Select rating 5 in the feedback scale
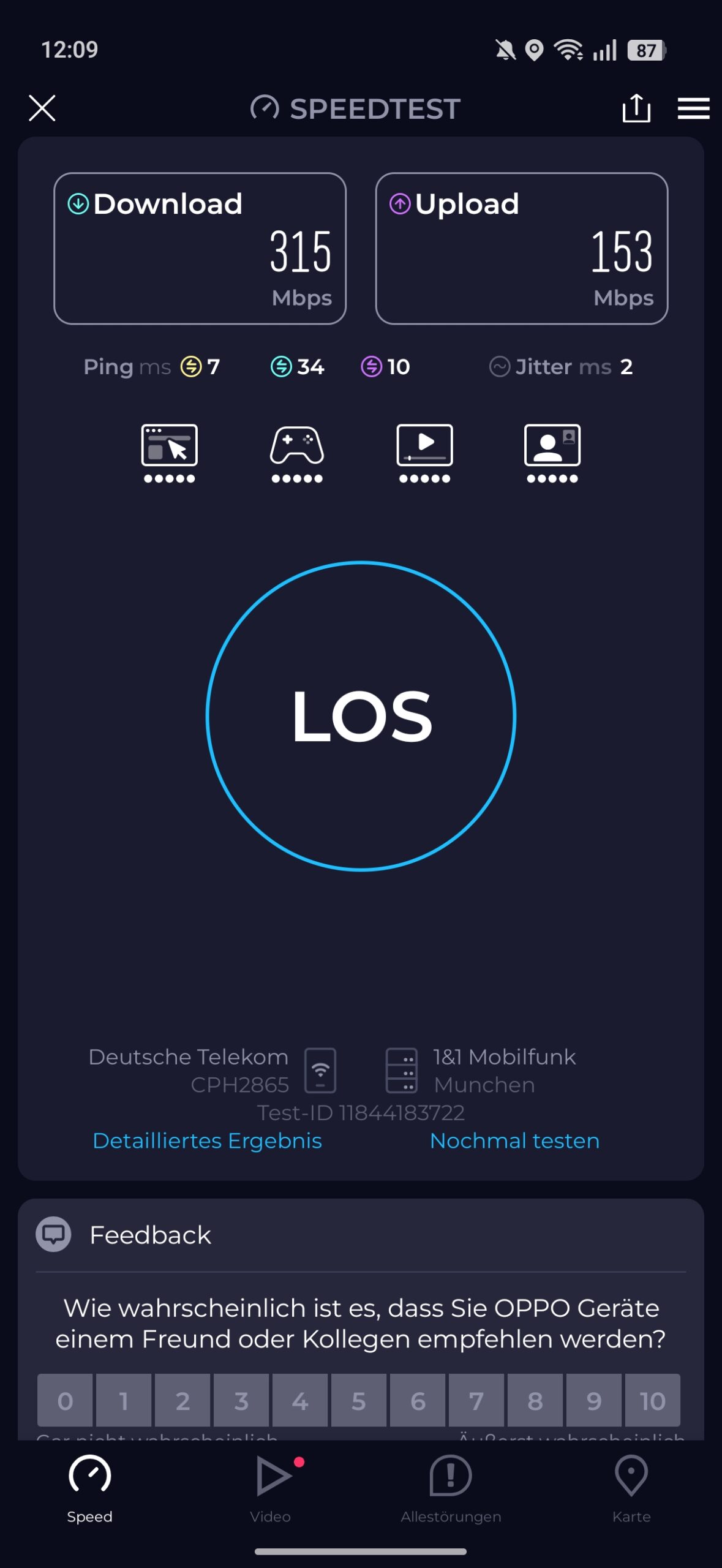 pyautogui.click(x=359, y=1400)
